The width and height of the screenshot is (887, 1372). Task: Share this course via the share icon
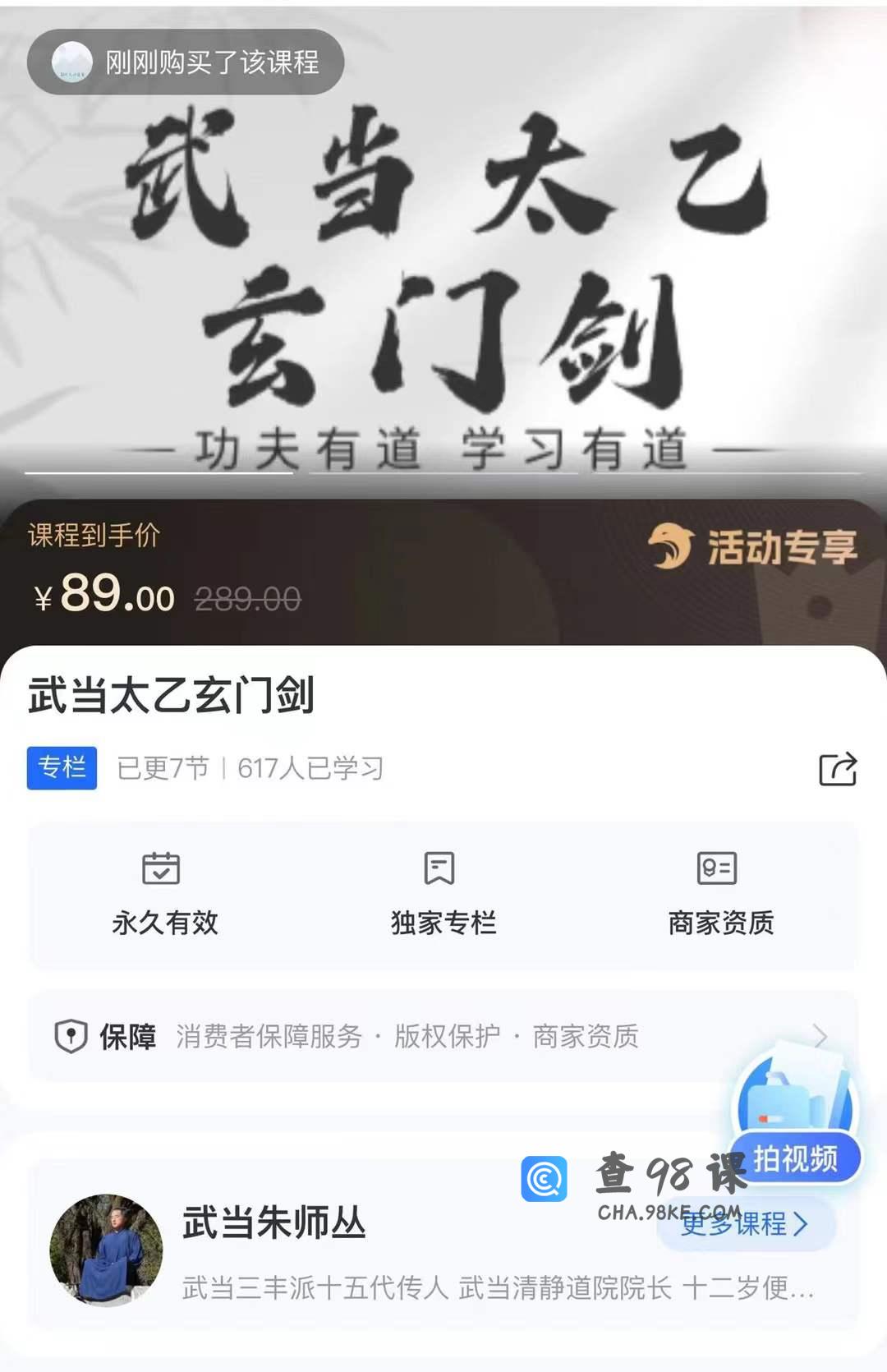(838, 769)
